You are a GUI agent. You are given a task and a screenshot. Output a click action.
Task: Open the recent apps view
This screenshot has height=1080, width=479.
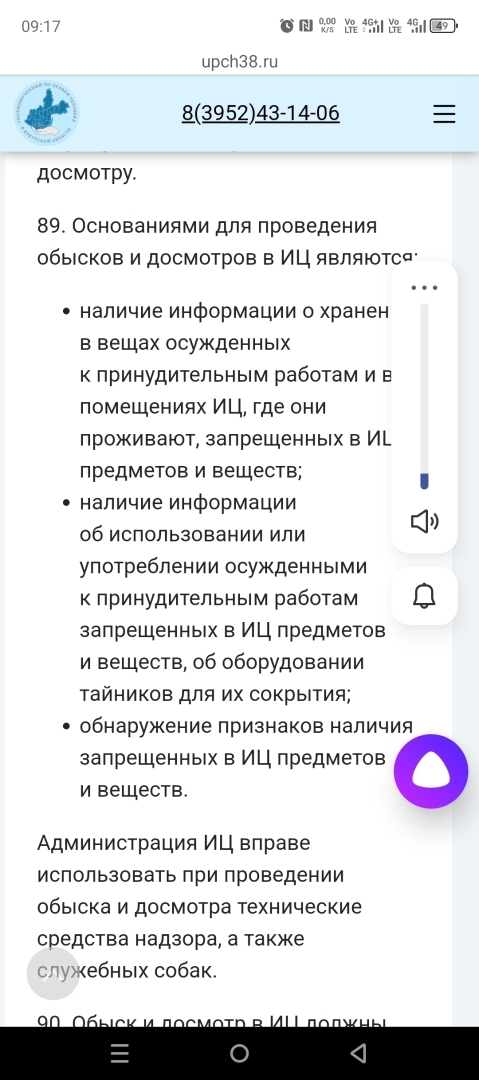[120, 1053]
